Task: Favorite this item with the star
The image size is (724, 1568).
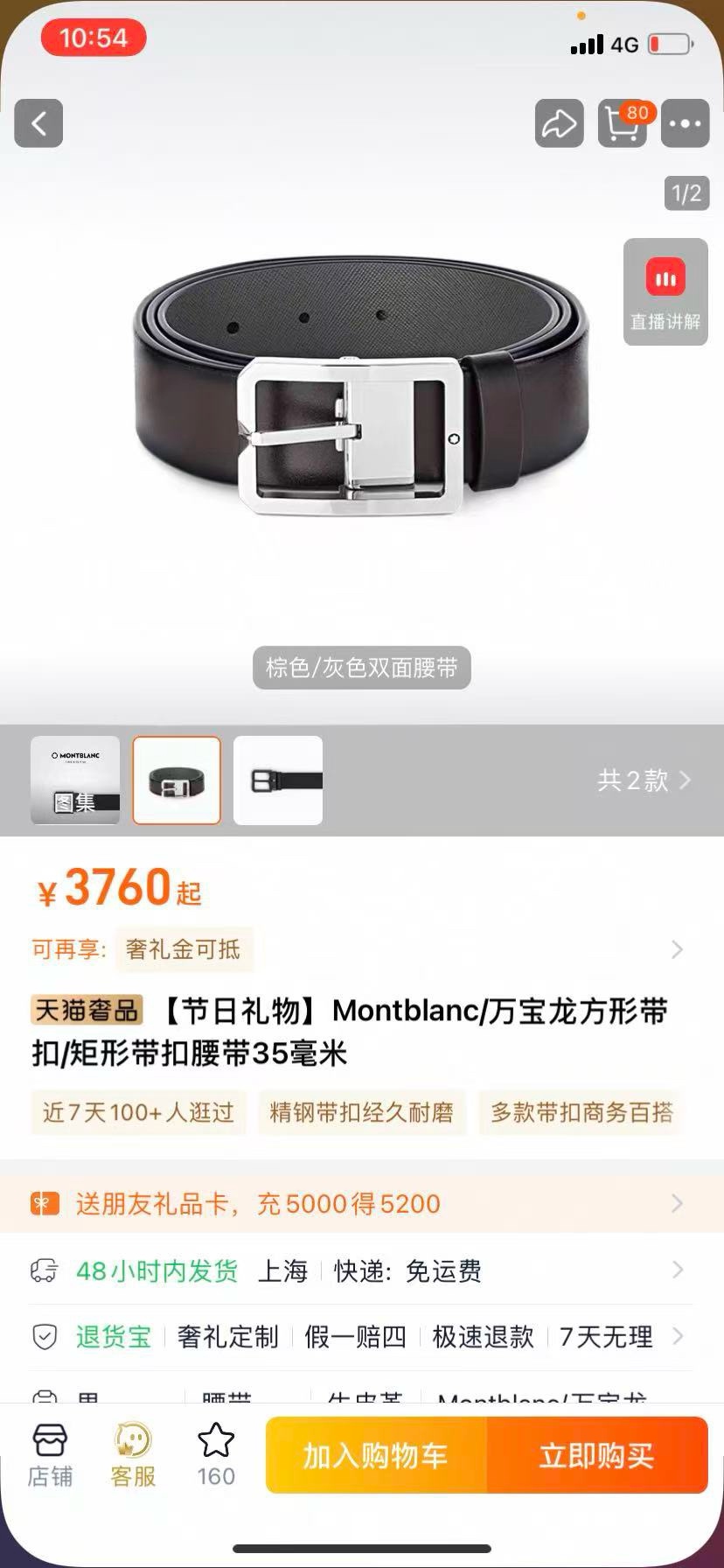Action: tap(216, 1455)
